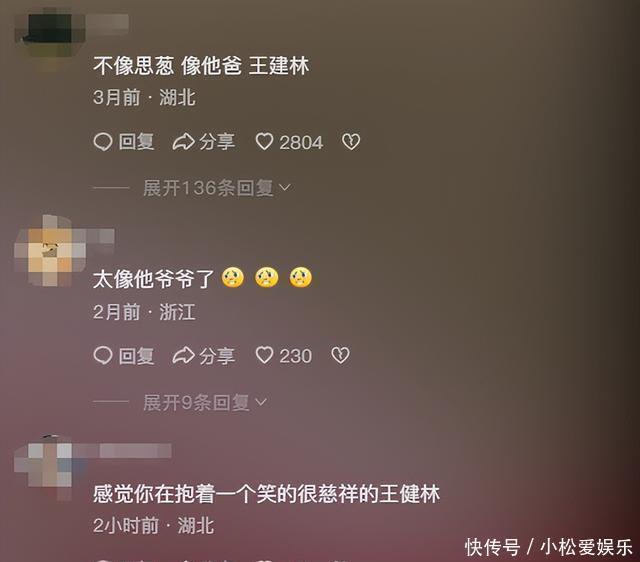
Task: Dislike the comment with 2804 likes
Action: 351,142
